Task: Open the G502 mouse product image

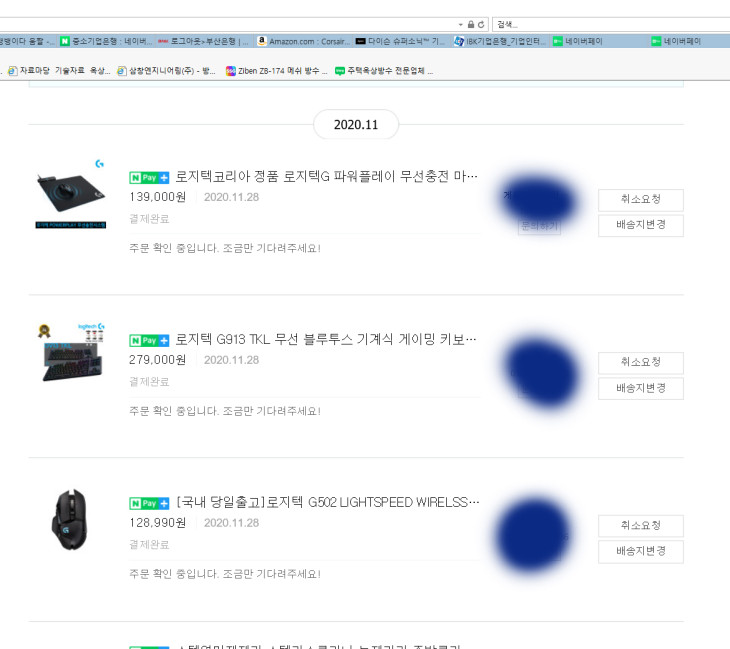Action: click(x=70, y=518)
